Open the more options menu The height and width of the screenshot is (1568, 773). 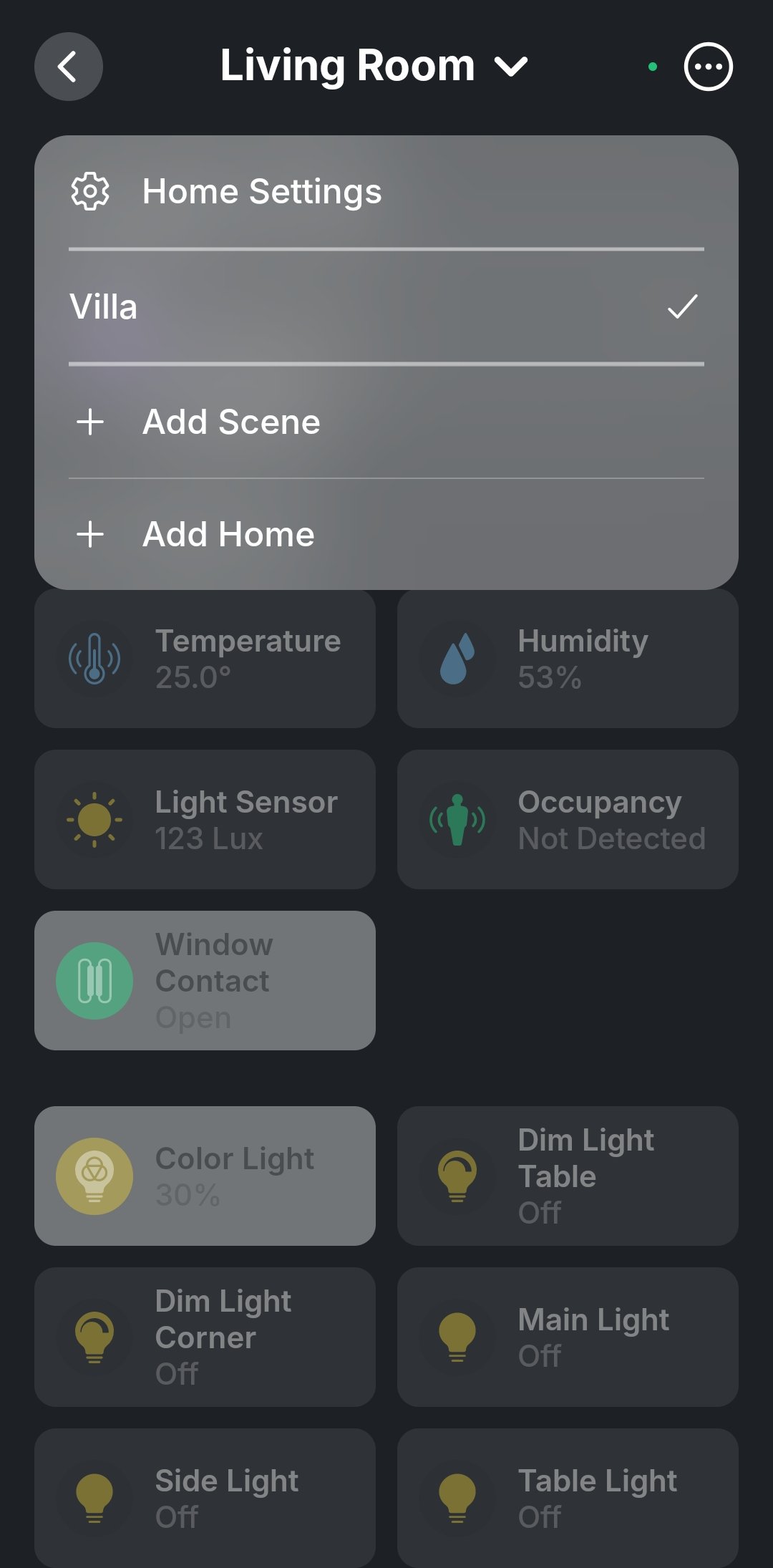point(708,67)
